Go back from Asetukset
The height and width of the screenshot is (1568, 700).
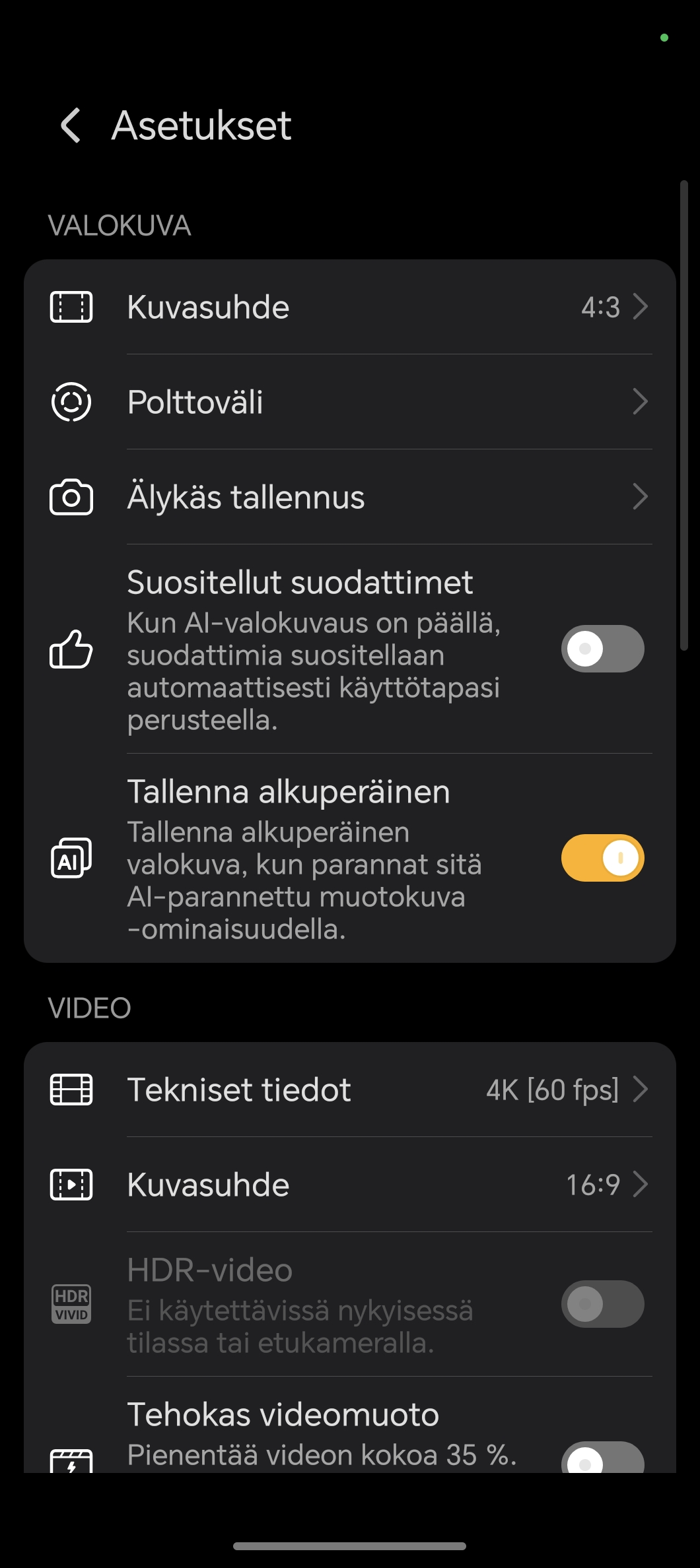[71, 125]
